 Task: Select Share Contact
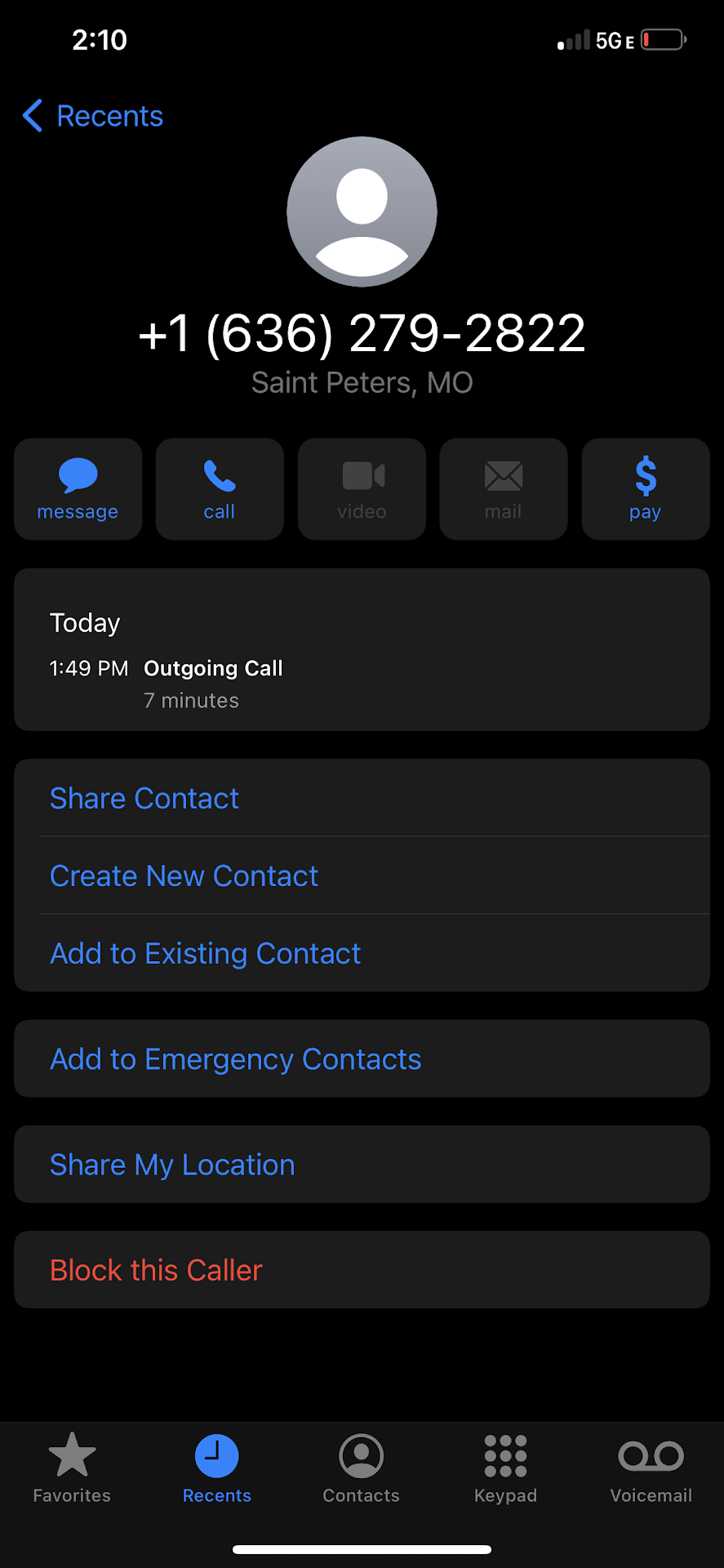(144, 798)
